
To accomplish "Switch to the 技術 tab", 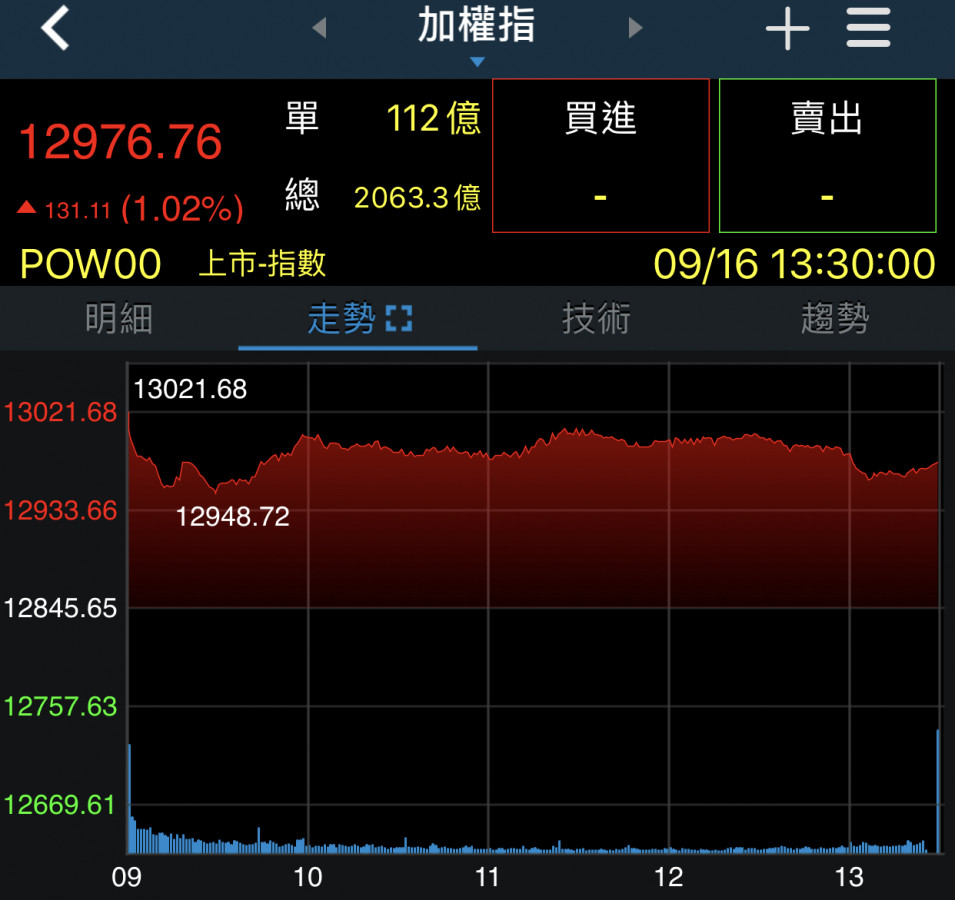I will click(596, 319).
